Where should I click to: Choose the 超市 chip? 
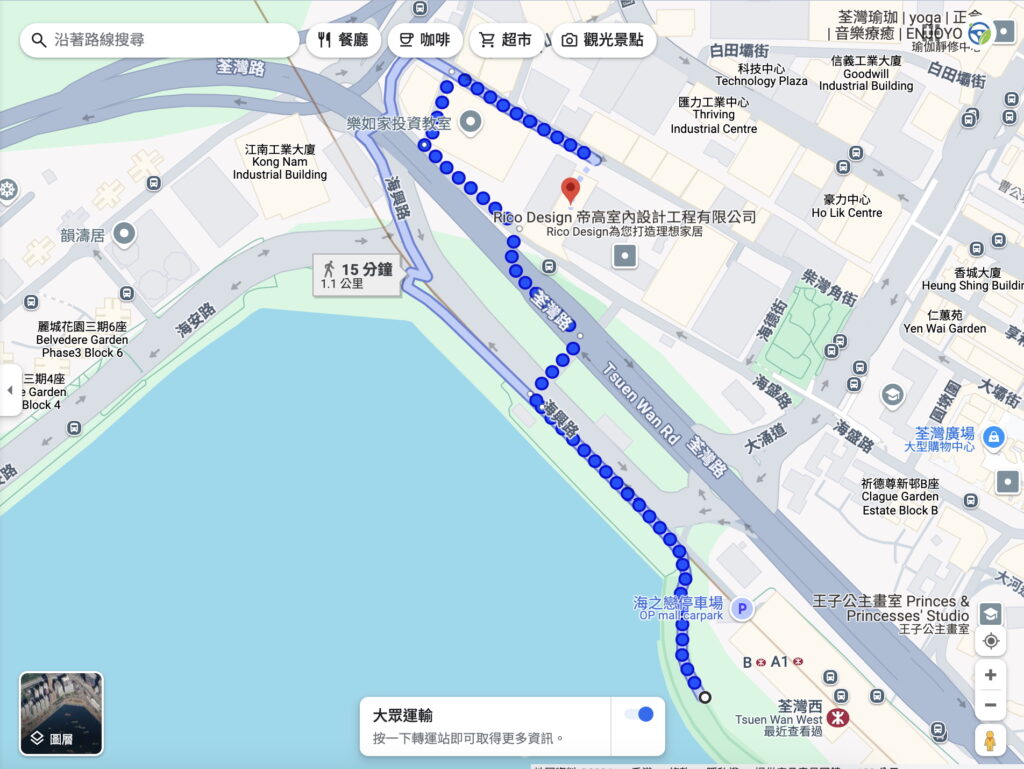[506, 40]
